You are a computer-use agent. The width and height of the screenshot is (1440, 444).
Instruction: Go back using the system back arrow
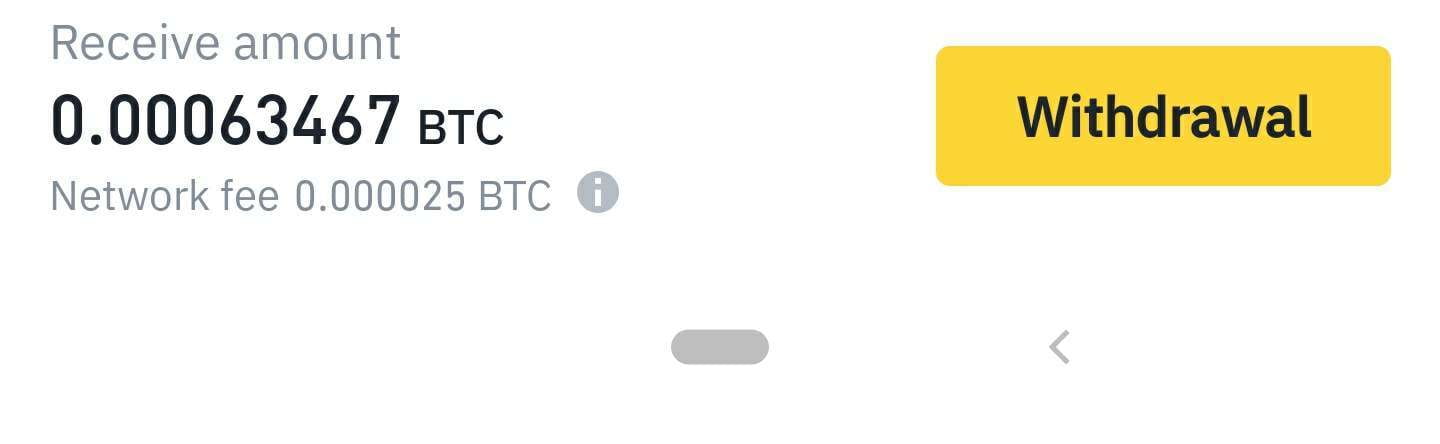click(1060, 347)
